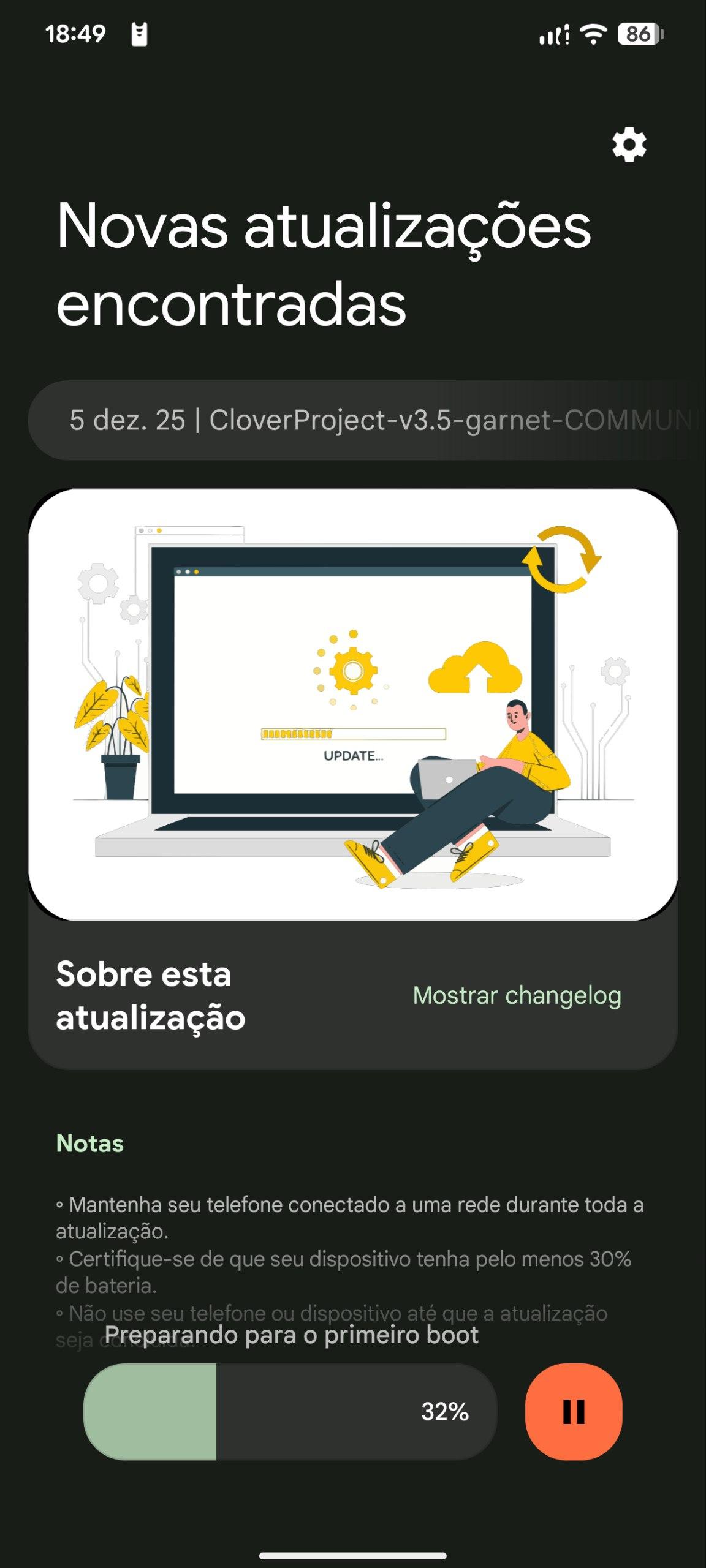Pause the update installation
706x1568 pixels.
click(x=573, y=1411)
